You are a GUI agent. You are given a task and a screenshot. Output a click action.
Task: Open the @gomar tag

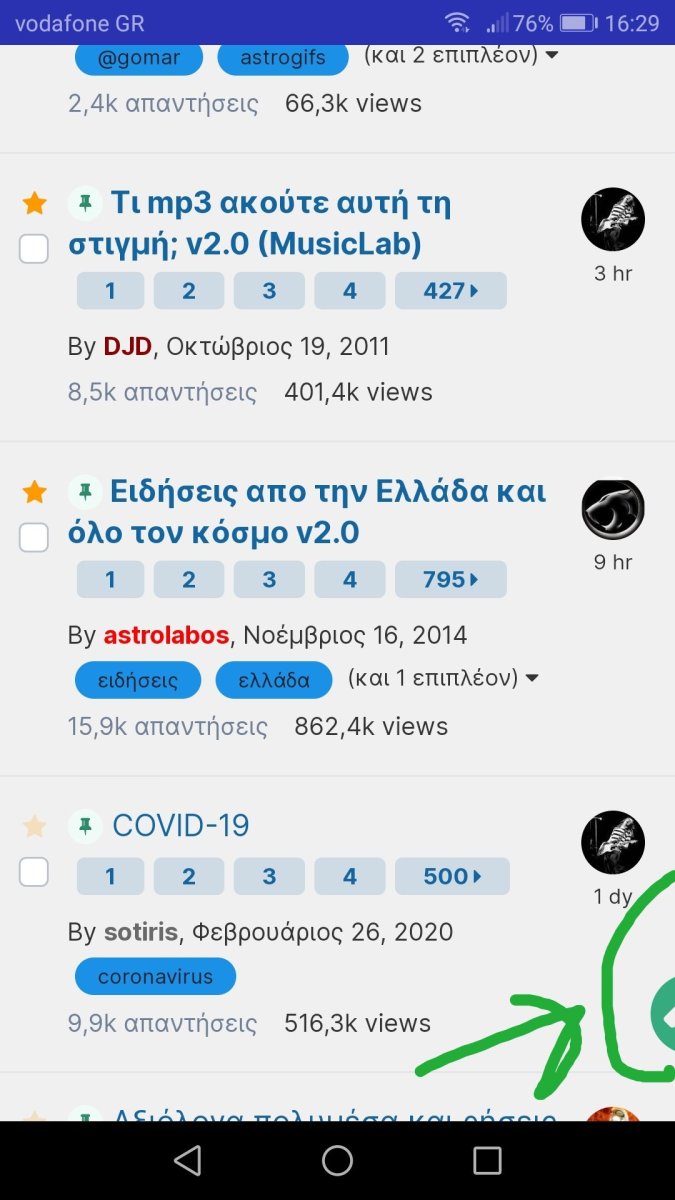coord(139,58)
